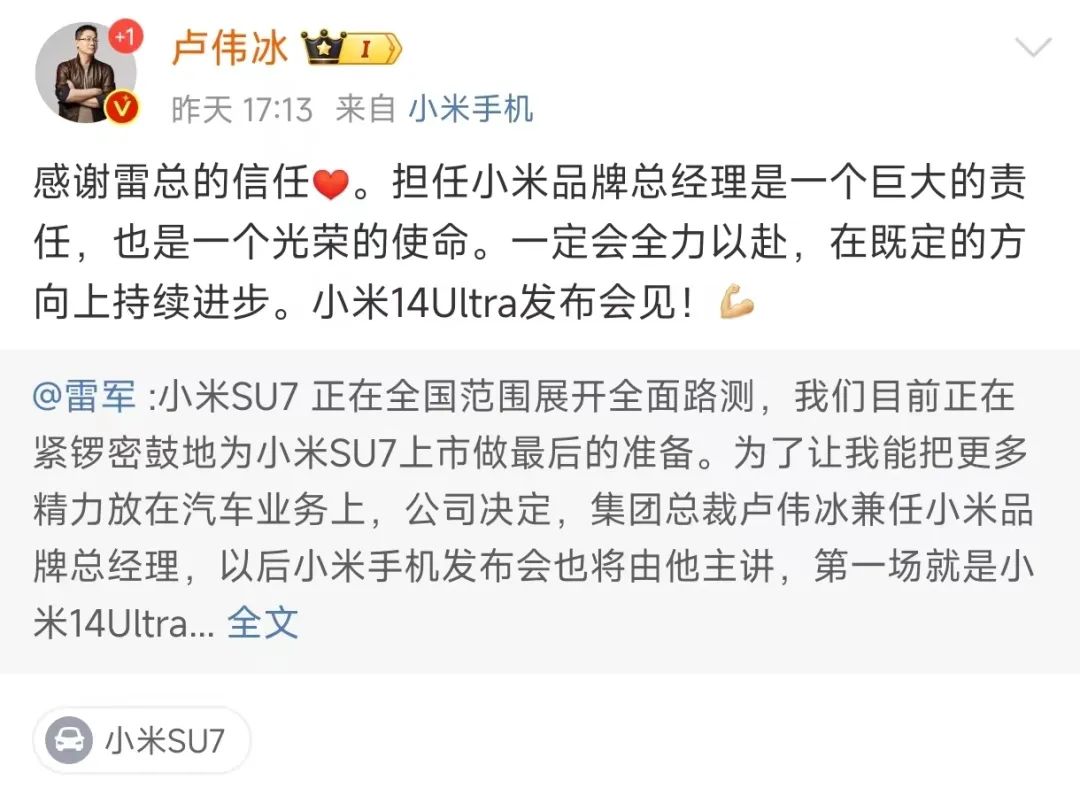Open the 小米SU7 topic chip

[x=142, y=742]
